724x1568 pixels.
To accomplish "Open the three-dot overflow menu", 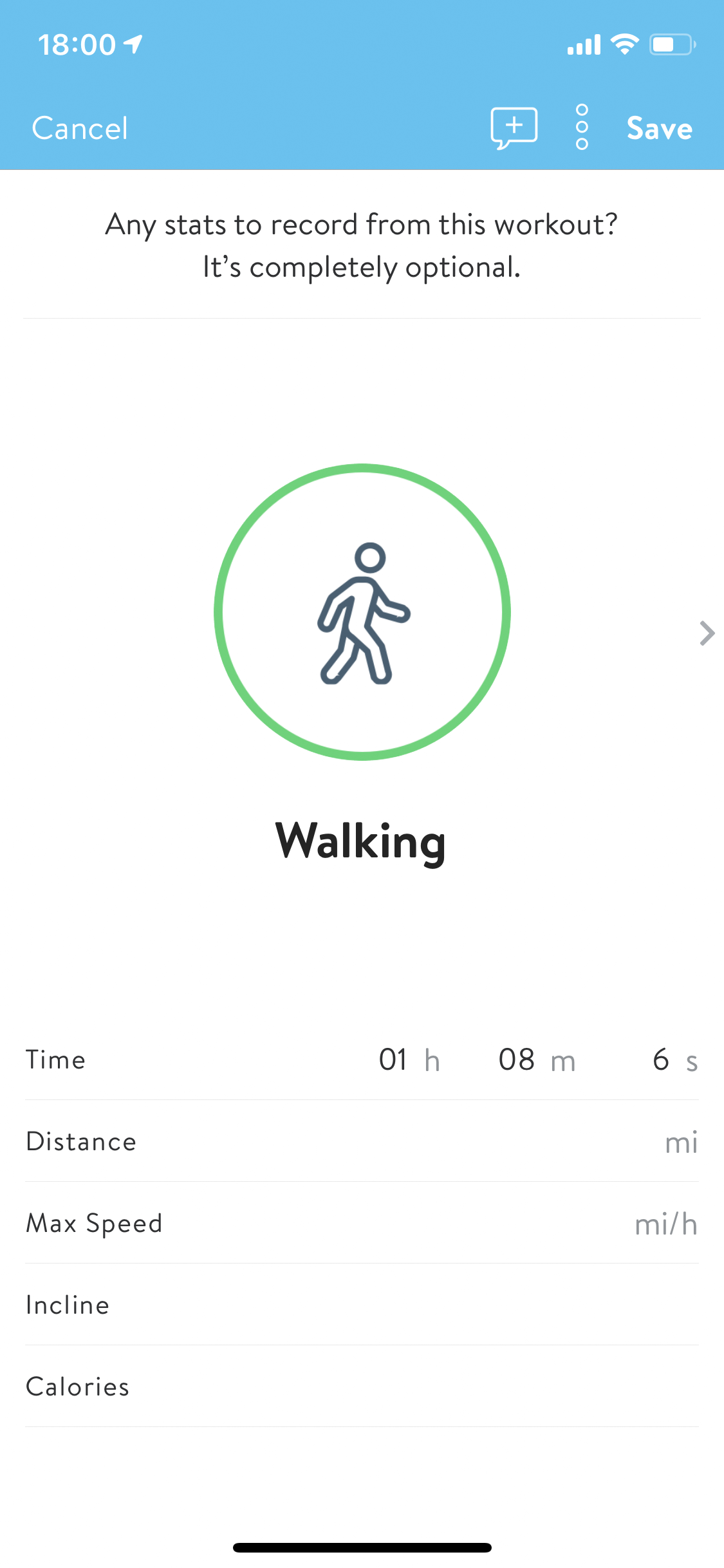I will [582, 127].
